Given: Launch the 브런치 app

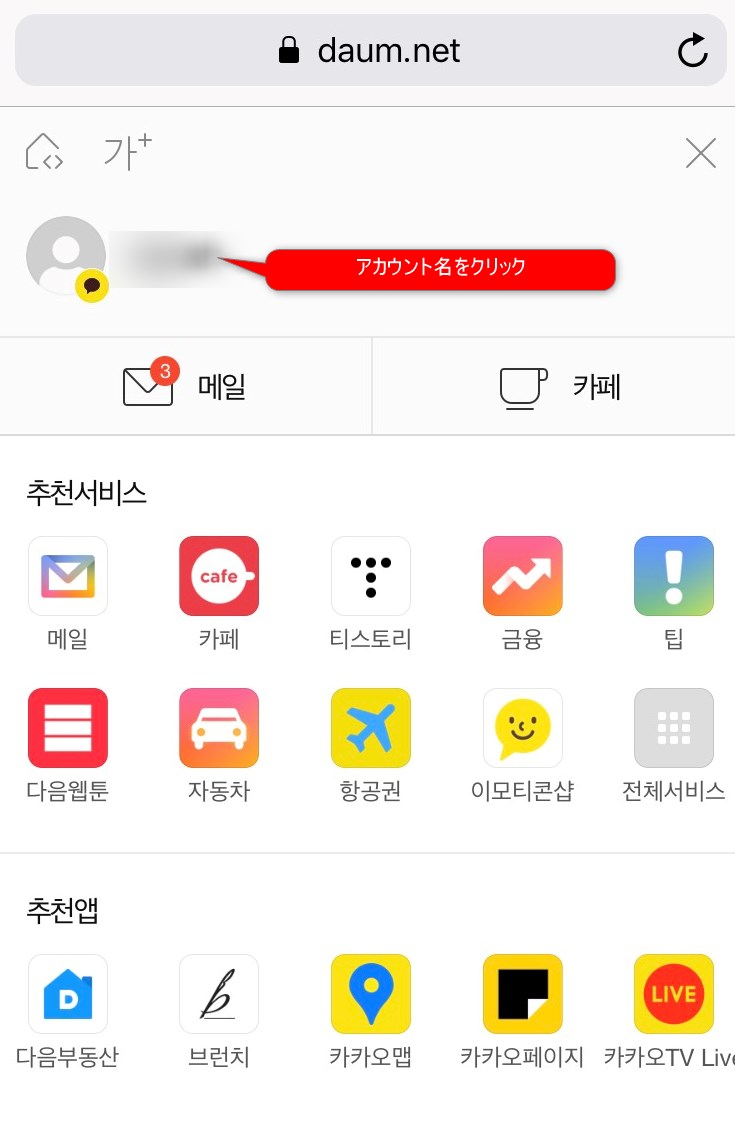Looking at the screenshot, I should [x=219, y=994].
